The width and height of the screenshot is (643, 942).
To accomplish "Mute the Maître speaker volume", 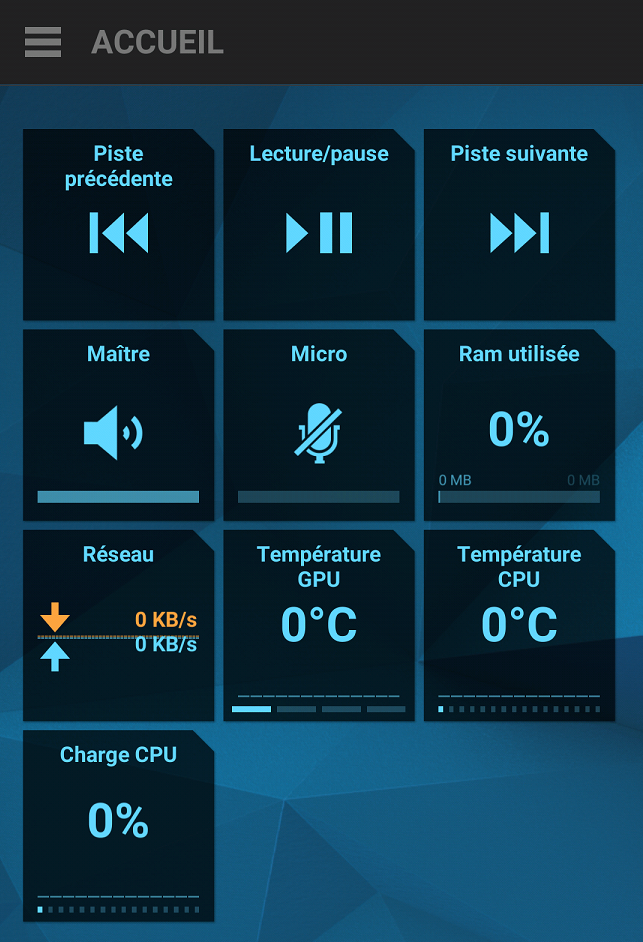I will point(113,432).
